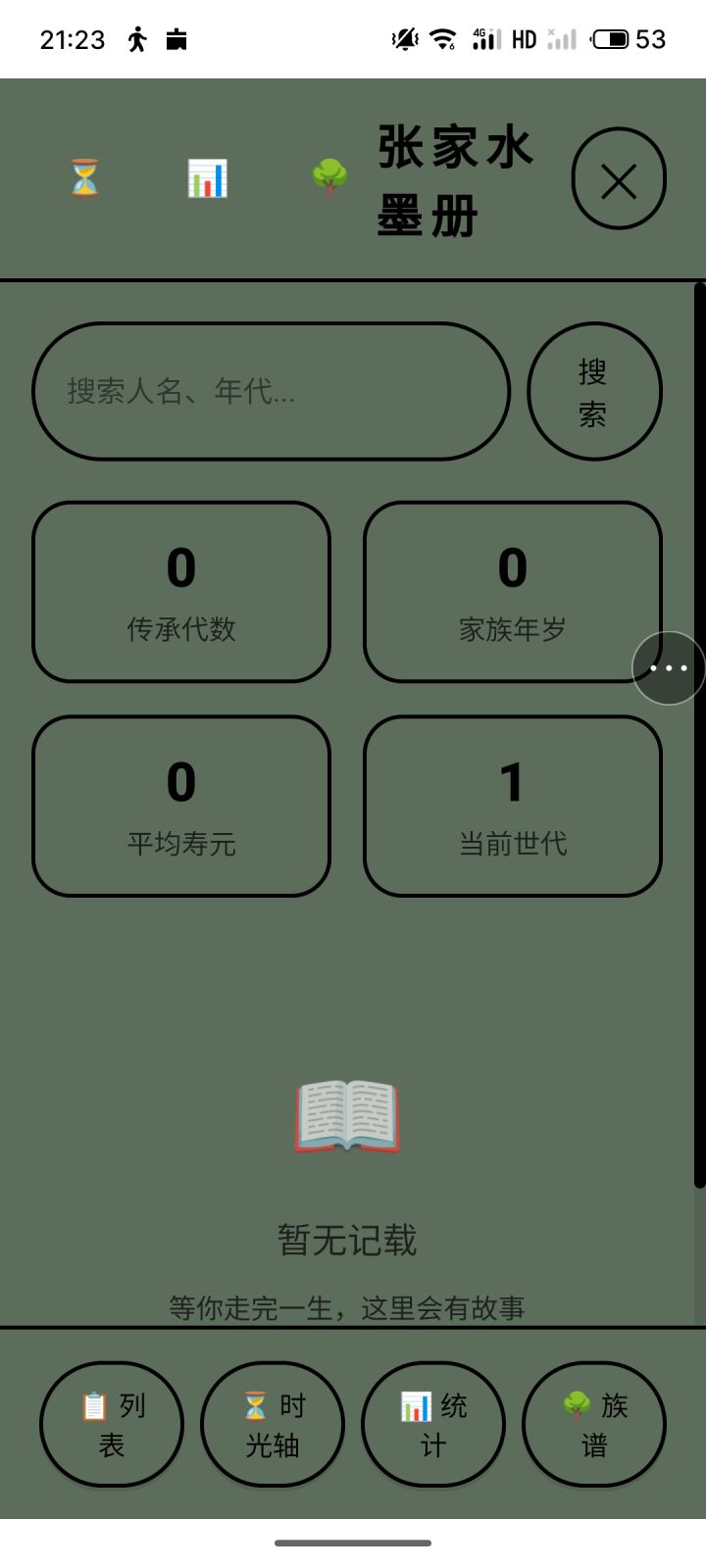Tap the battery indicator in the status bar
706x1568 pixels.
tap(613, 39)
